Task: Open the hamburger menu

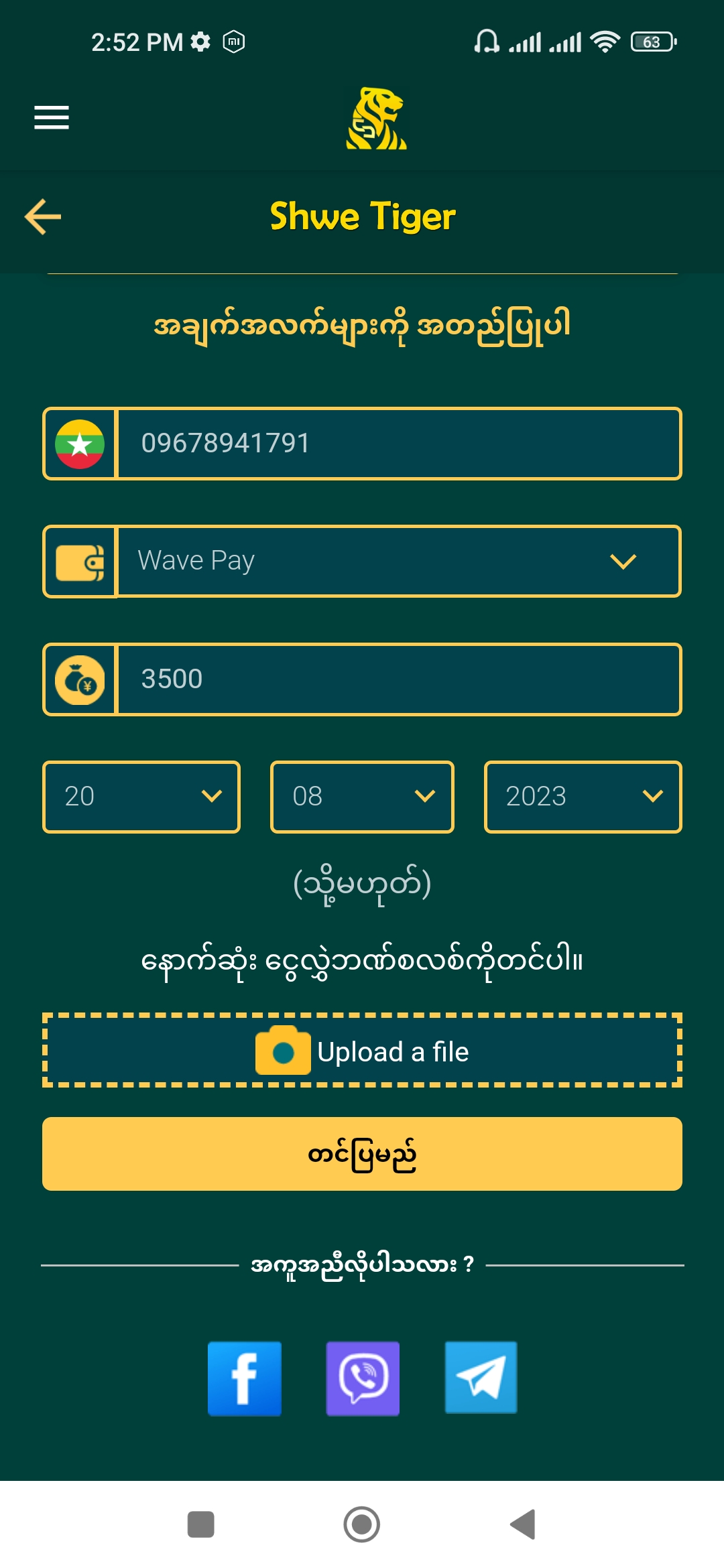Action: 52,117
